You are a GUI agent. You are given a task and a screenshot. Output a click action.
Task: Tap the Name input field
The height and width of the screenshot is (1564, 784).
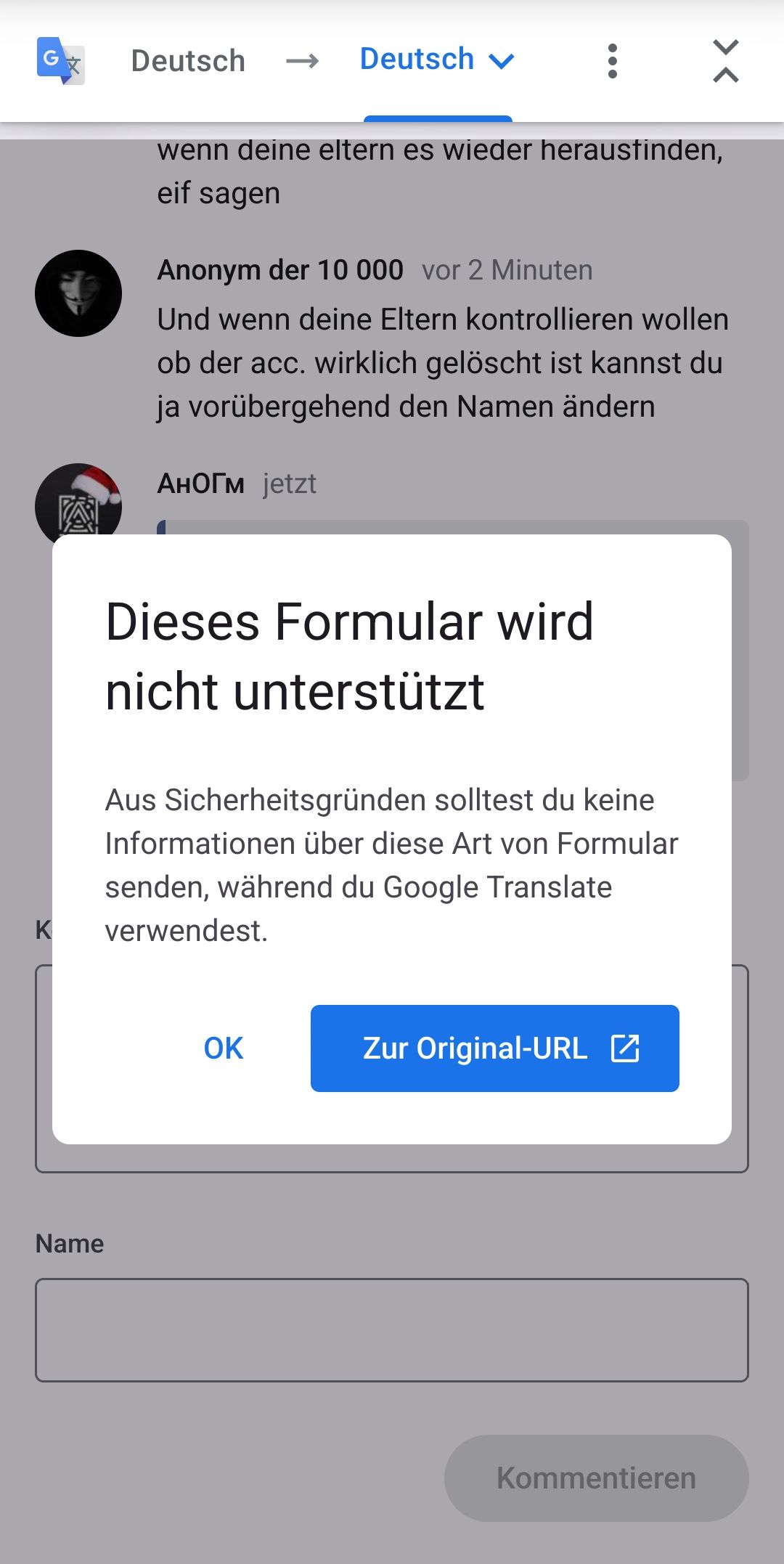click(392, 1329)
